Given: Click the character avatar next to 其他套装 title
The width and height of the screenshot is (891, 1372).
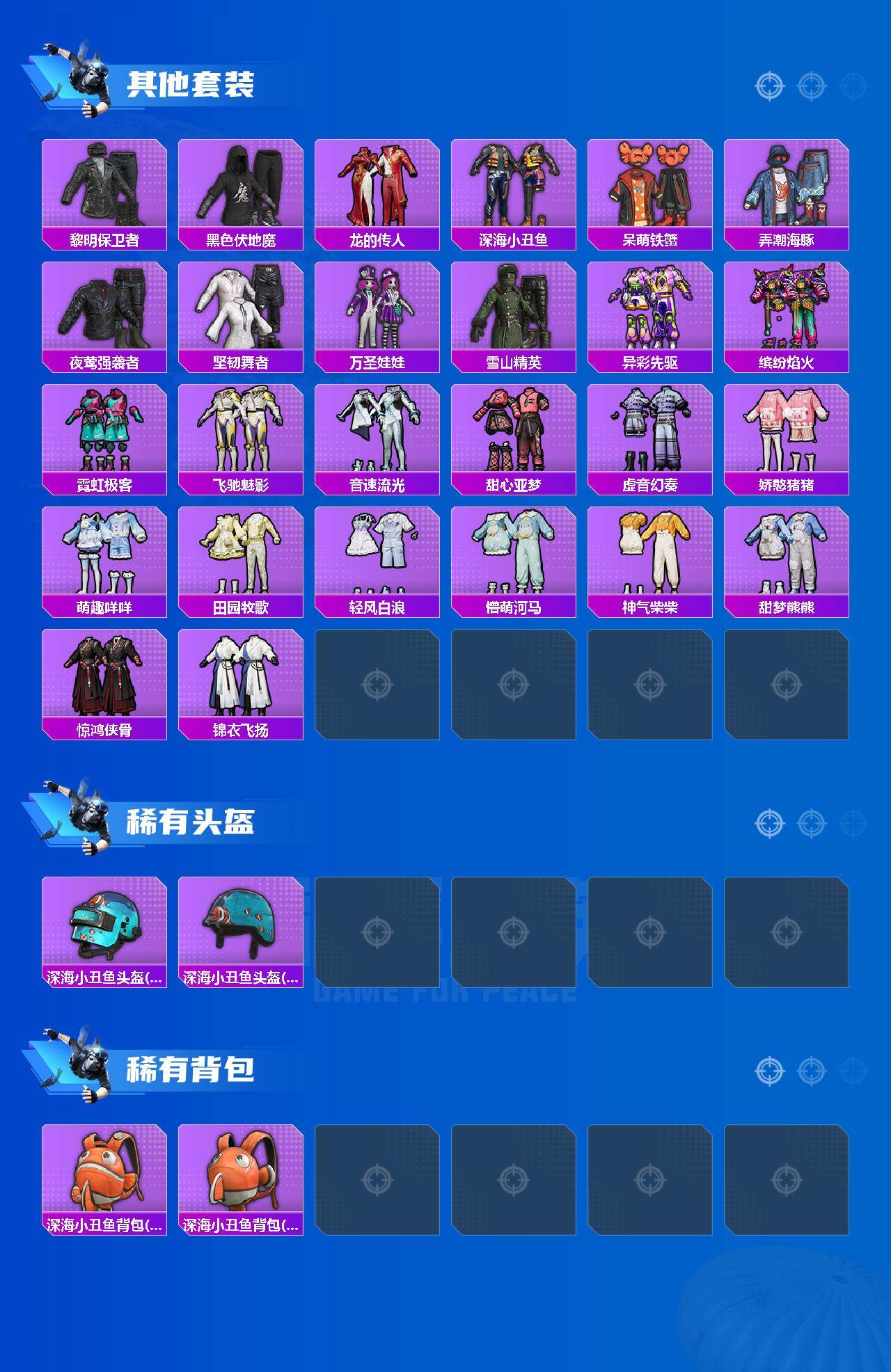Looking at the screenshot, I should [x=77, y=77].
